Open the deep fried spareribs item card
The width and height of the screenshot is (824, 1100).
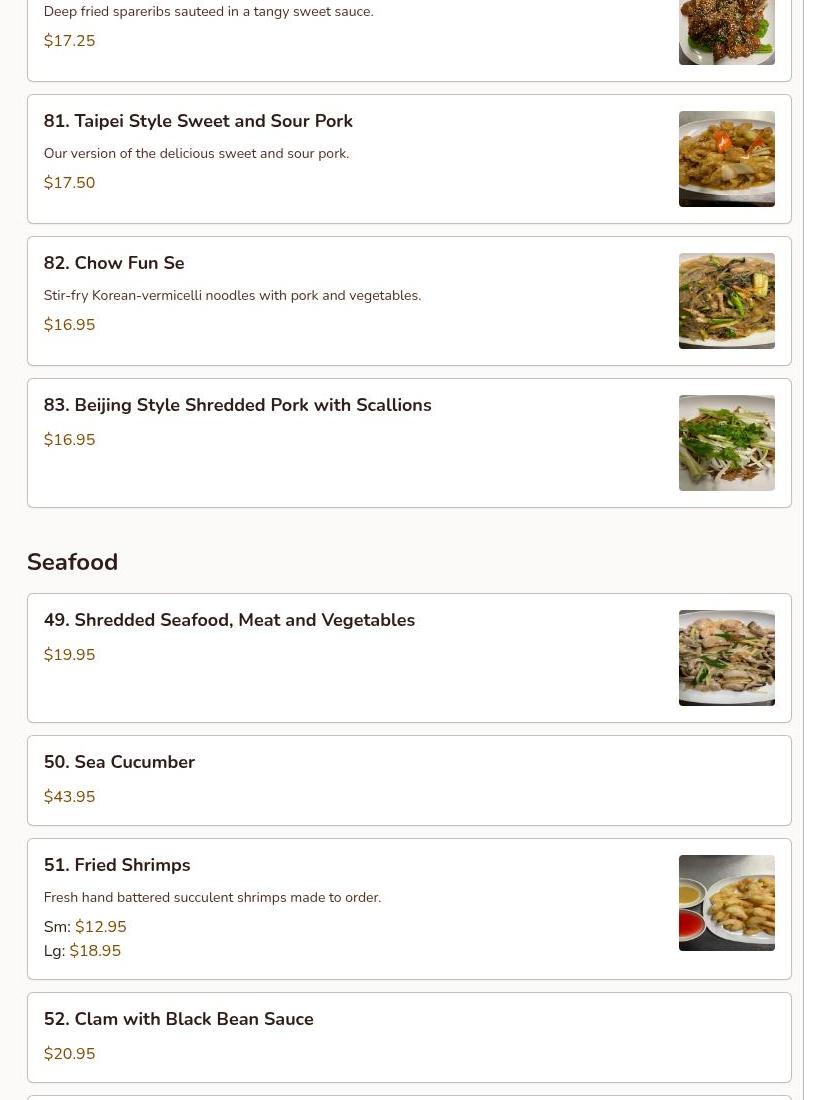409,39
